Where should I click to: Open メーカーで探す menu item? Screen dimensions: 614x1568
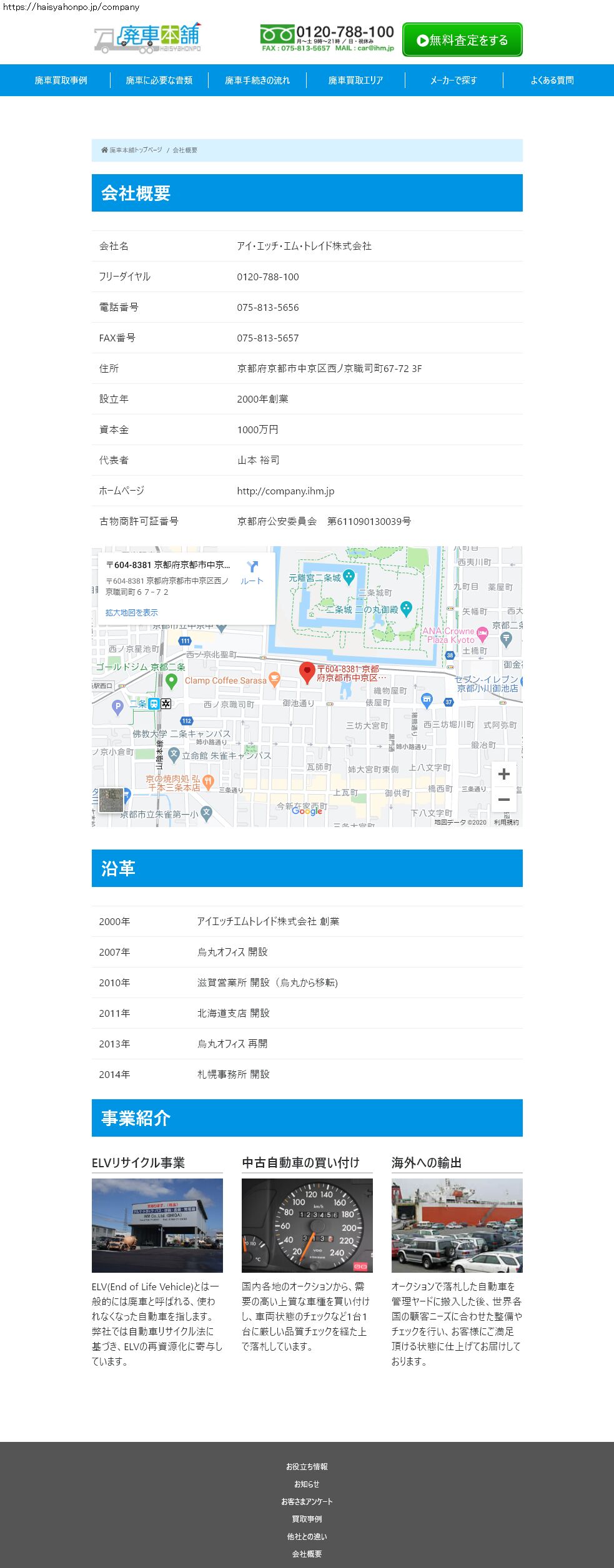[453, 80]
